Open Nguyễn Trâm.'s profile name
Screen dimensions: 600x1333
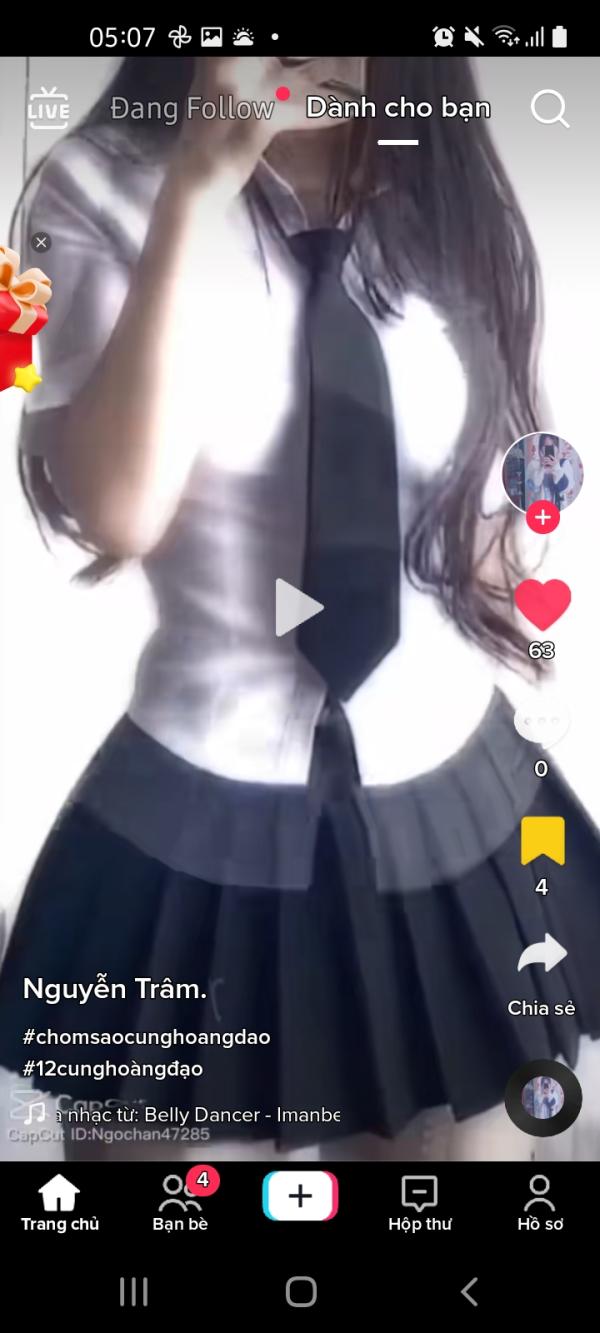pyautogui.click(x=115, y=990)
